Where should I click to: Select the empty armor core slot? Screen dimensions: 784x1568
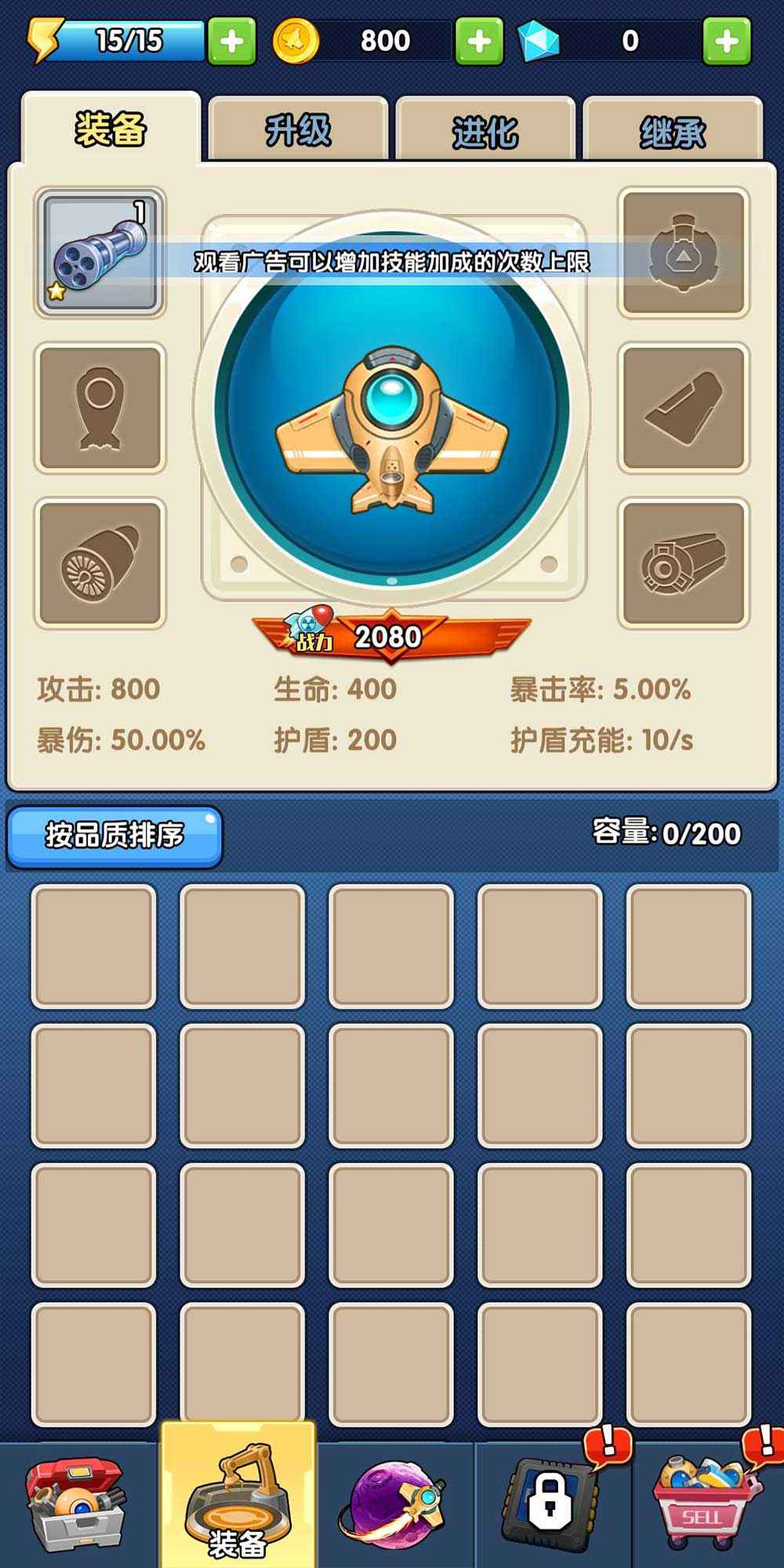click(x=684, y=252)
